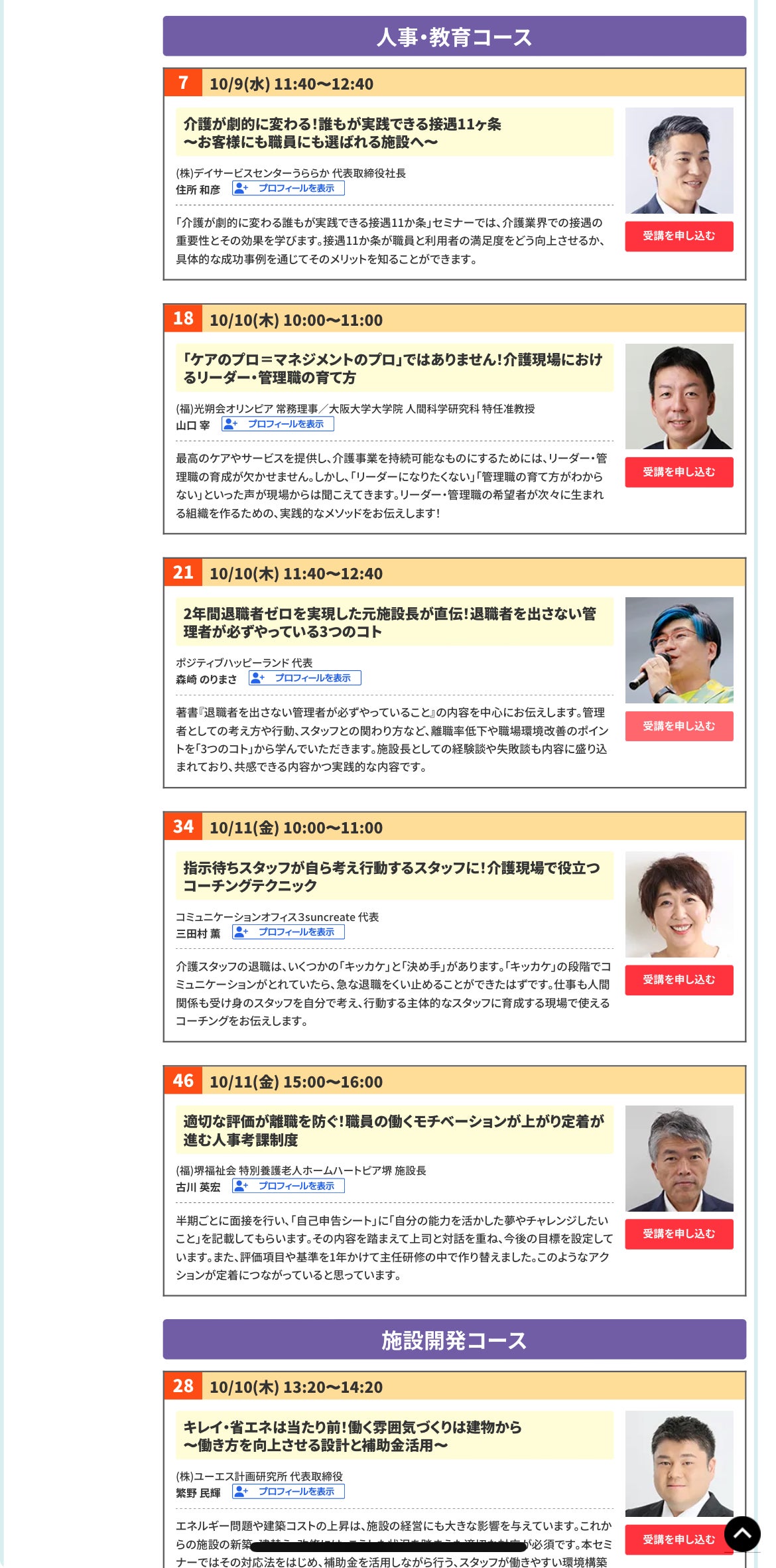Apply for session 18 on リーダー・管理職の育て方

pyautogui.click(x=679, y=472)
